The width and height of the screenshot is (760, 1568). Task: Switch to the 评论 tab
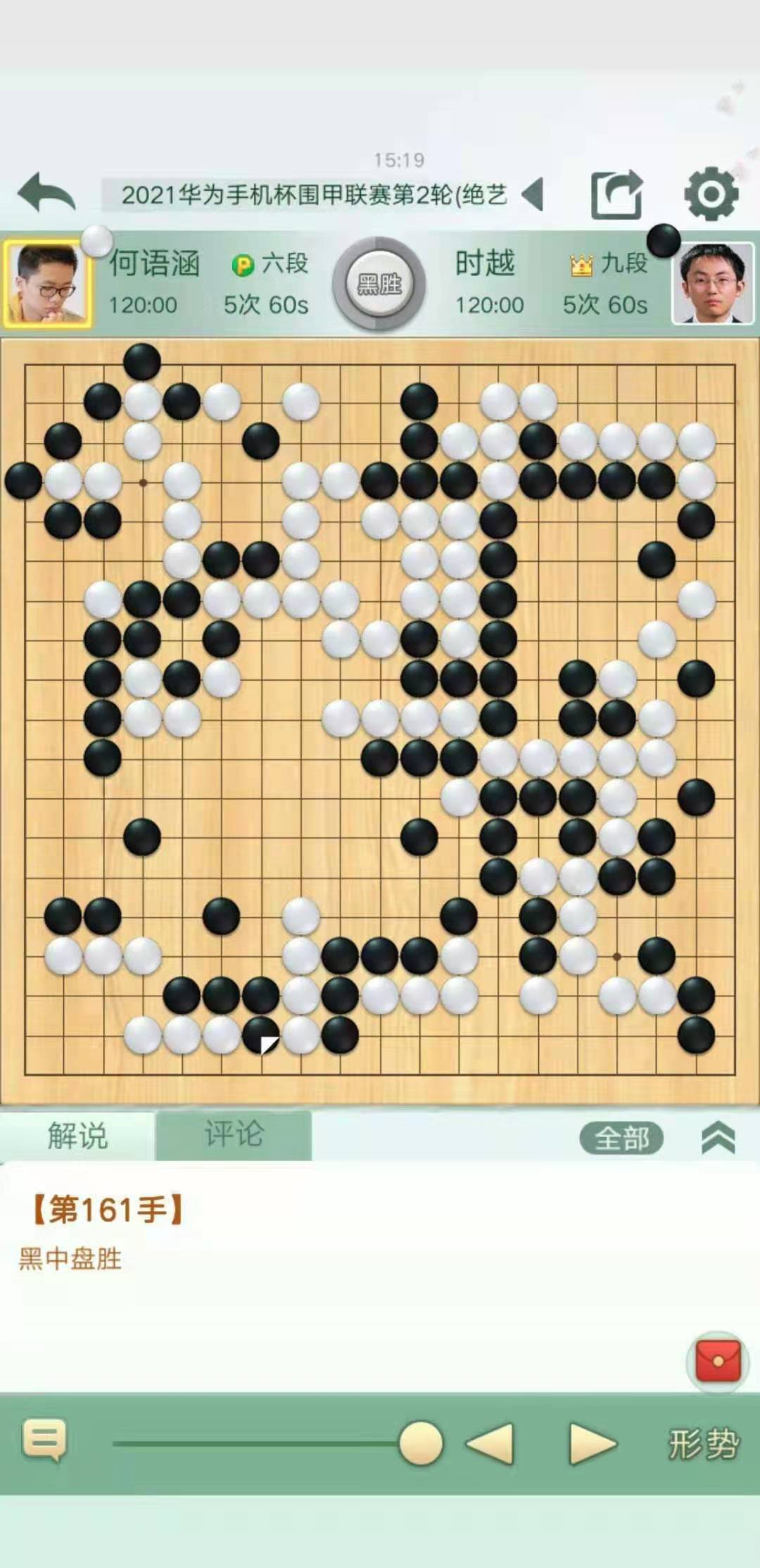tap(234, 1134)
